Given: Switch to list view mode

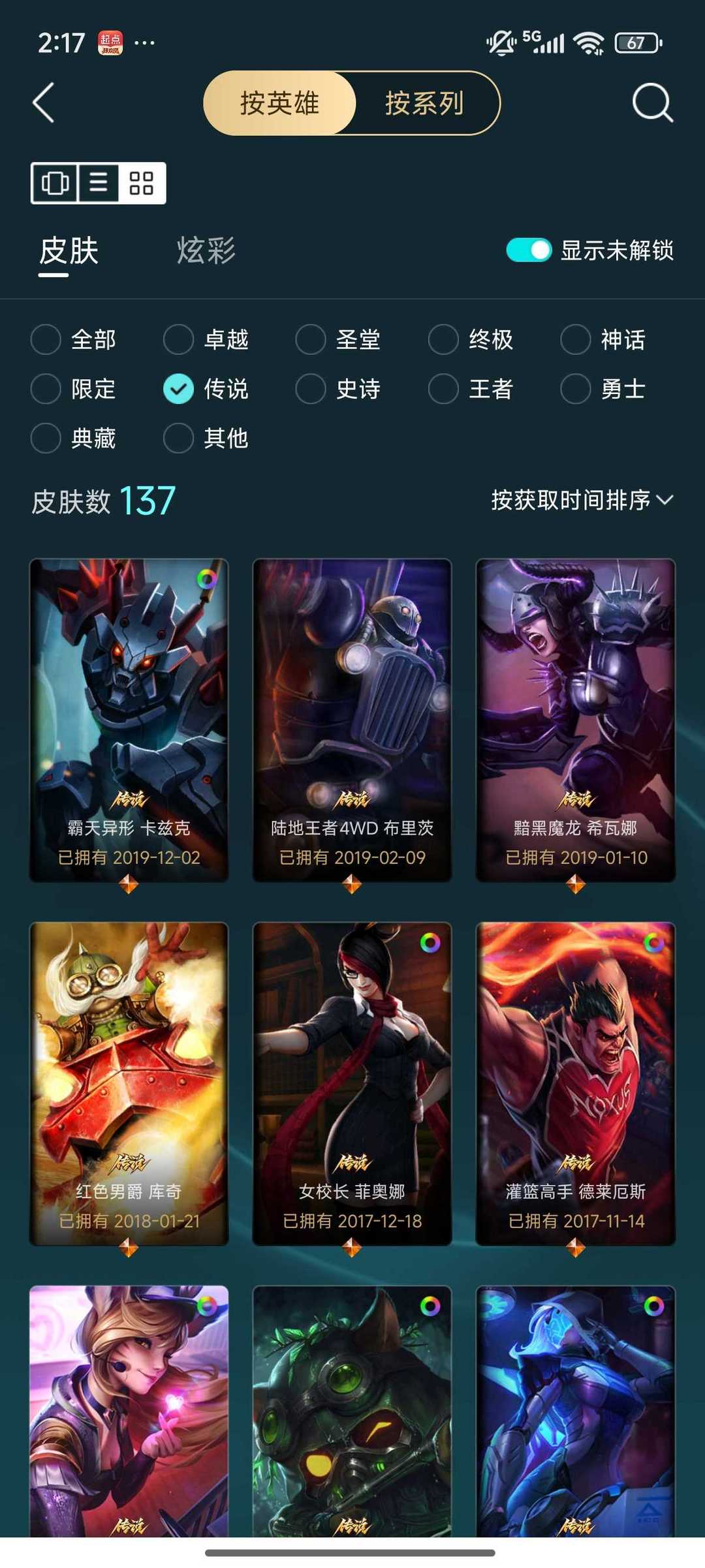Looking at the screenshot, I should (98, 183).
